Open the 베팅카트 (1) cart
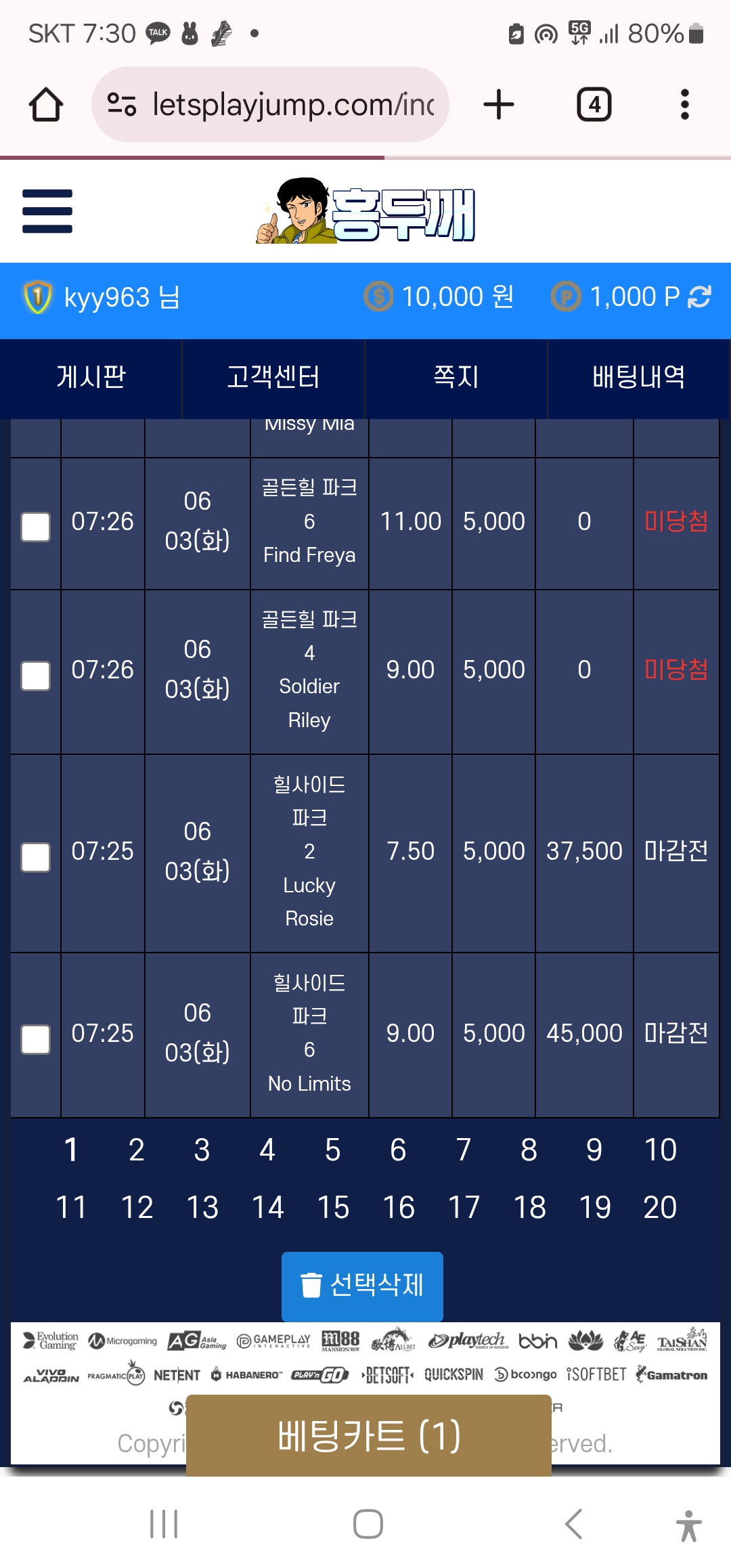731x1568 pixels. [x=369, y=1435]
